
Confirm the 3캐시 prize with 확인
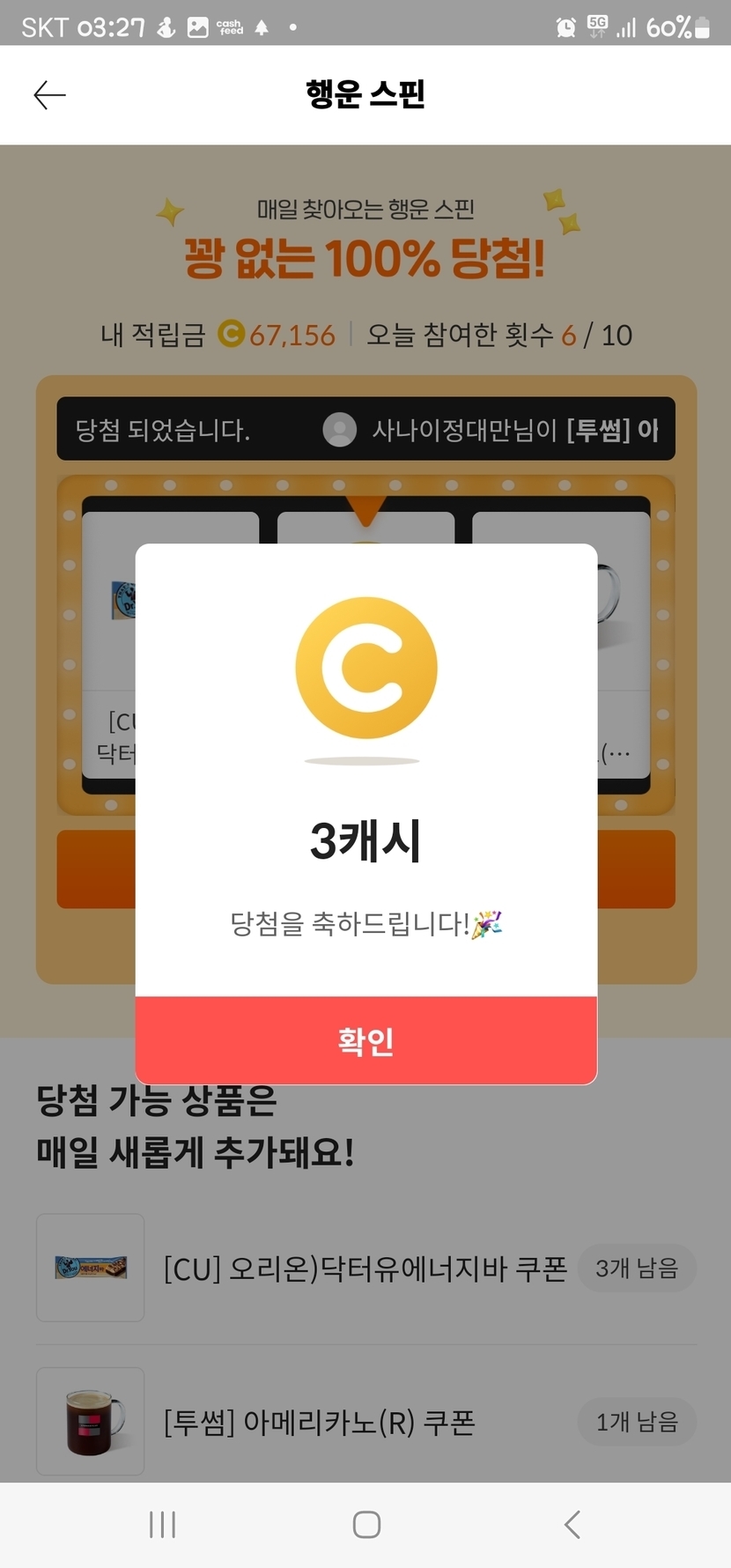(365, 1040)
